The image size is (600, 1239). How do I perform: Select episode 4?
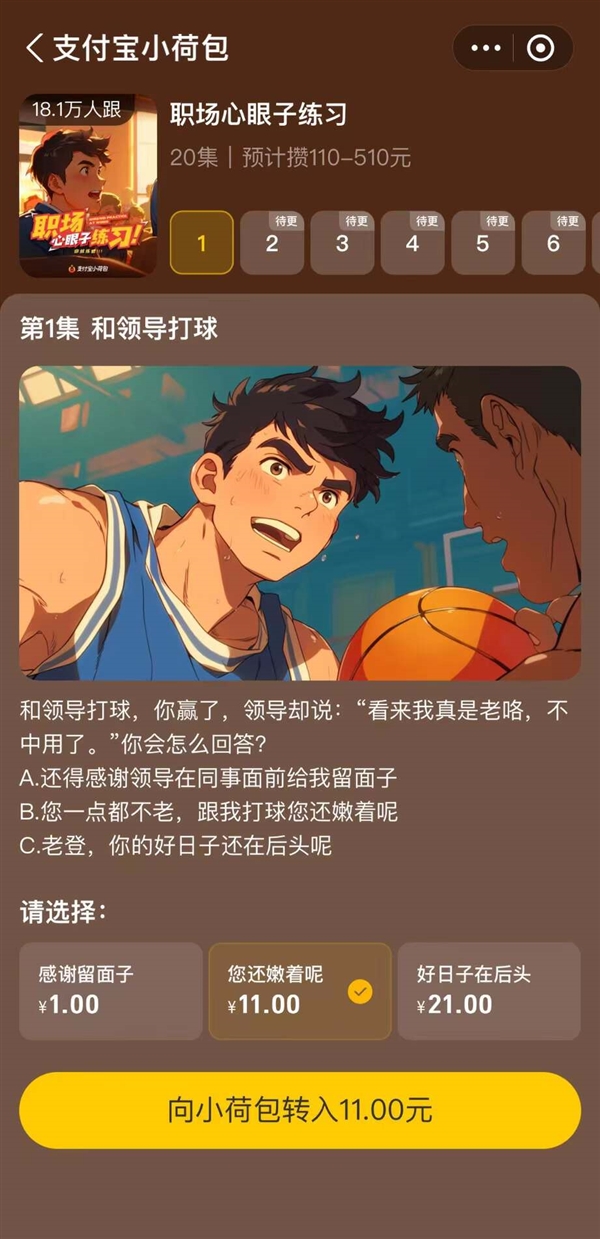point(412,243)
